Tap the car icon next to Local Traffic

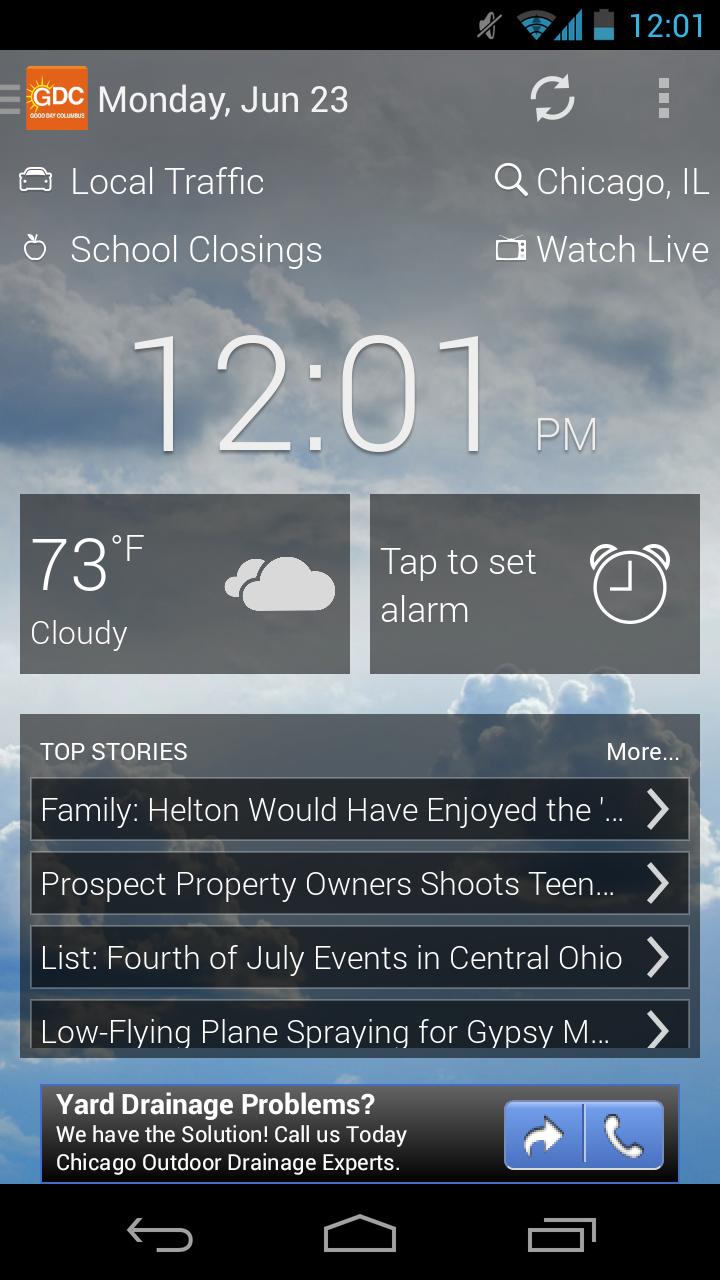pyautogui.click(x=35, y=181)
